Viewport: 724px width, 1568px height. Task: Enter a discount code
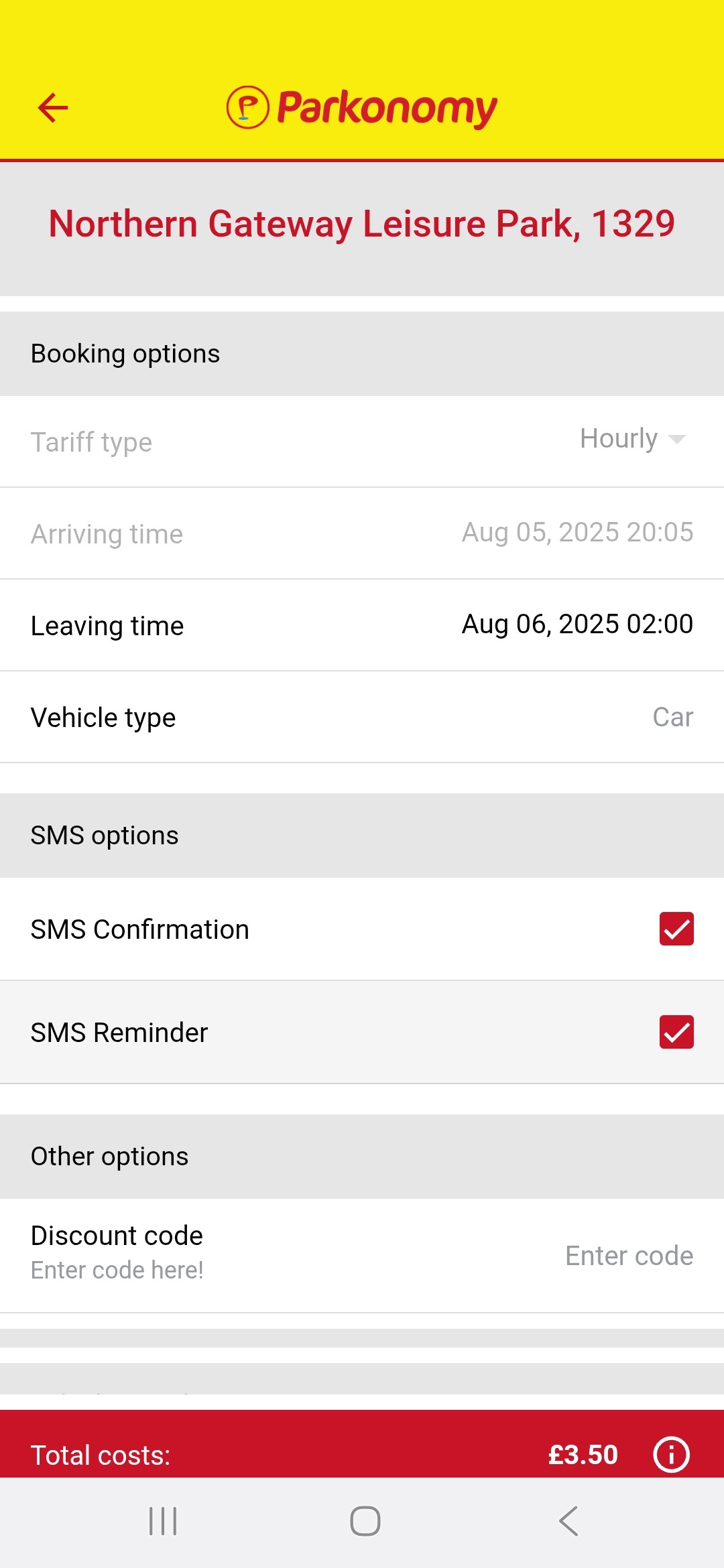628,1256
